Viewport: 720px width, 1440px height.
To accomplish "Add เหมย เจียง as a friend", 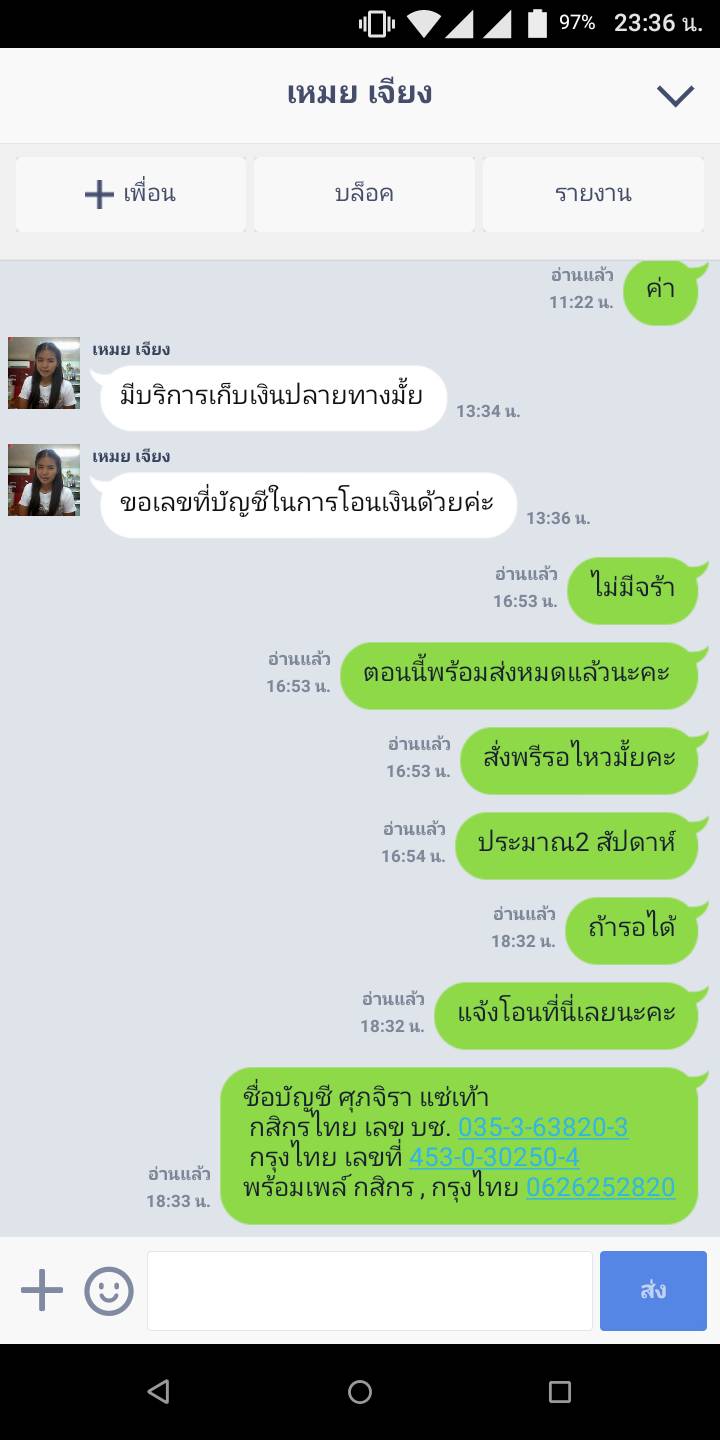I will [131, 194].
